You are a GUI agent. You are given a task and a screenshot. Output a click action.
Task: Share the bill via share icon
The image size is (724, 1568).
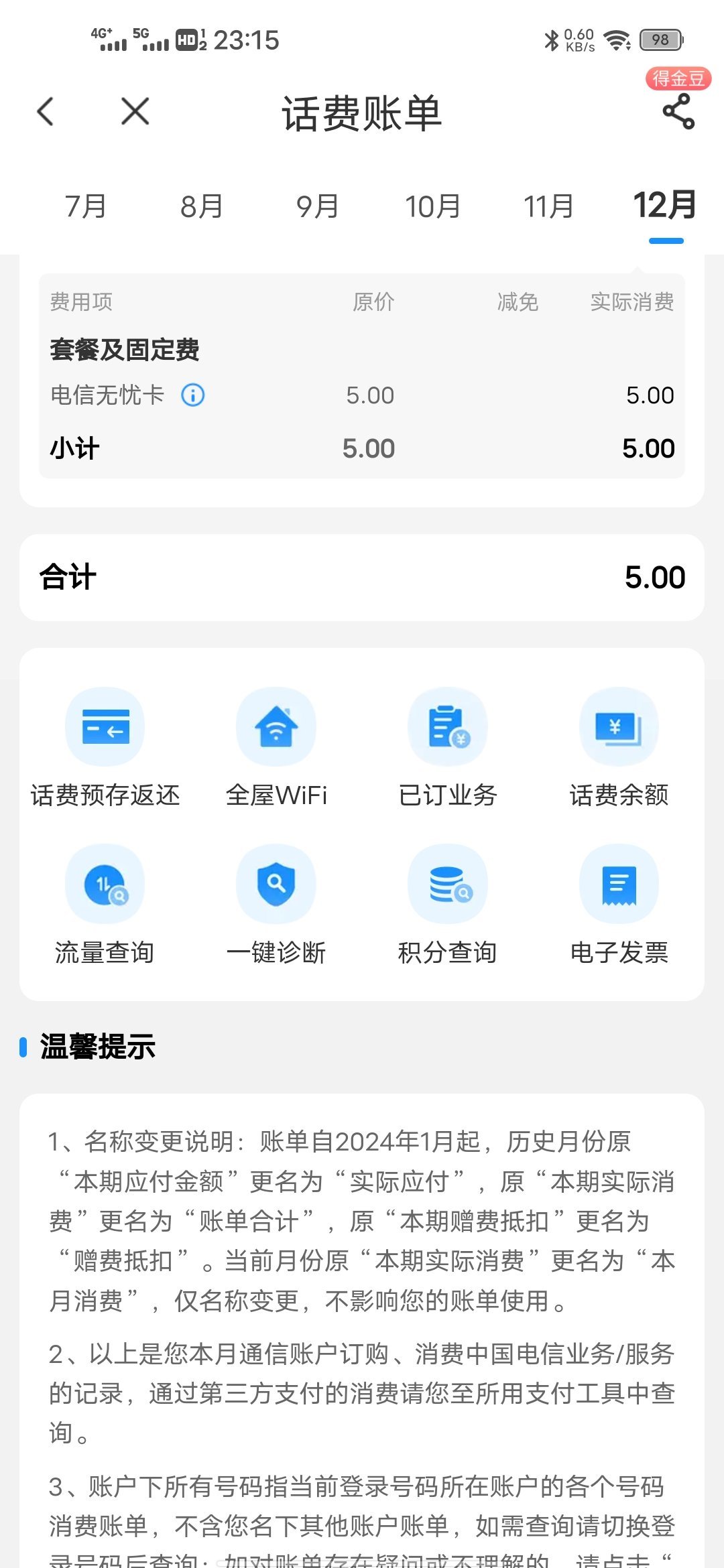point(679,112)
